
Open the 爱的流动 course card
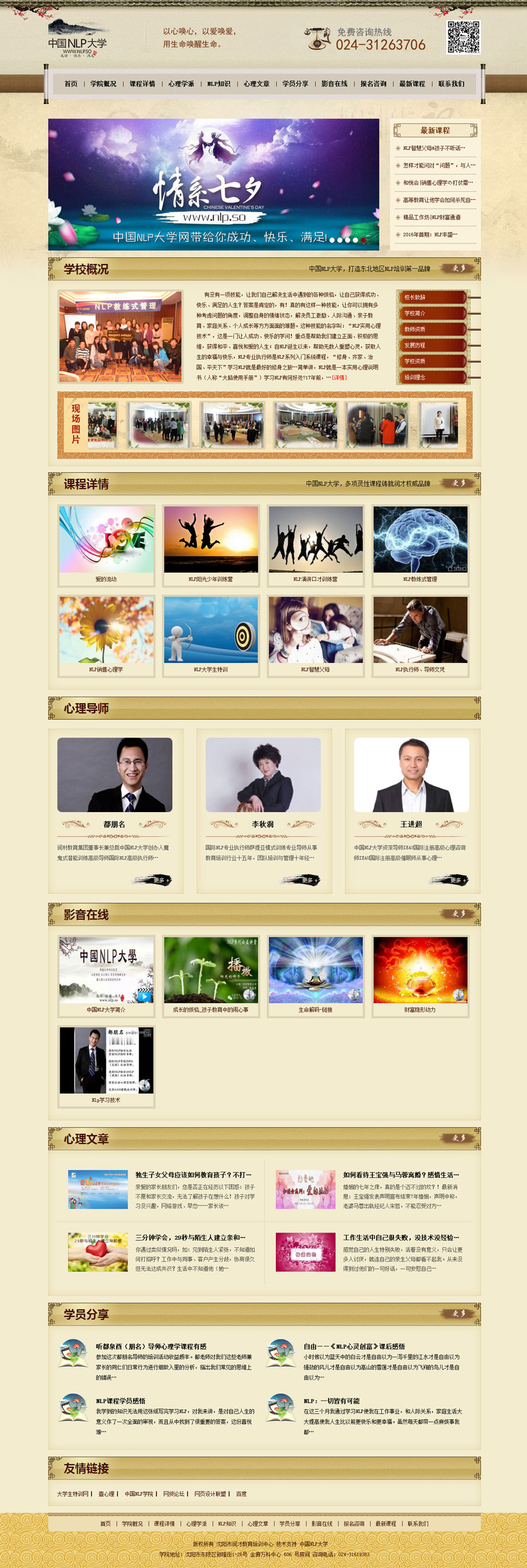(x=106, y=544)
